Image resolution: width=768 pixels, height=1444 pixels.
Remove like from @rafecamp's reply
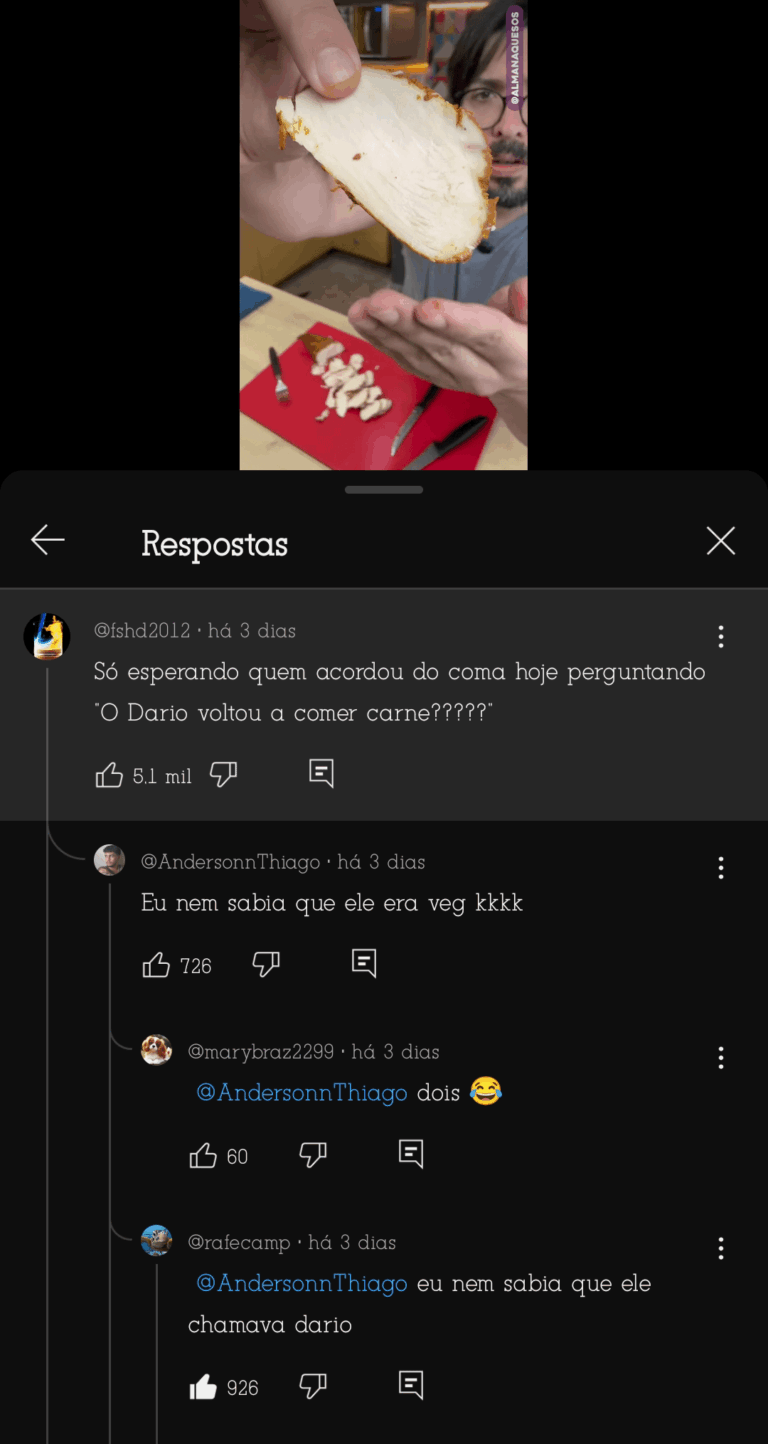tap(203, 1387)
